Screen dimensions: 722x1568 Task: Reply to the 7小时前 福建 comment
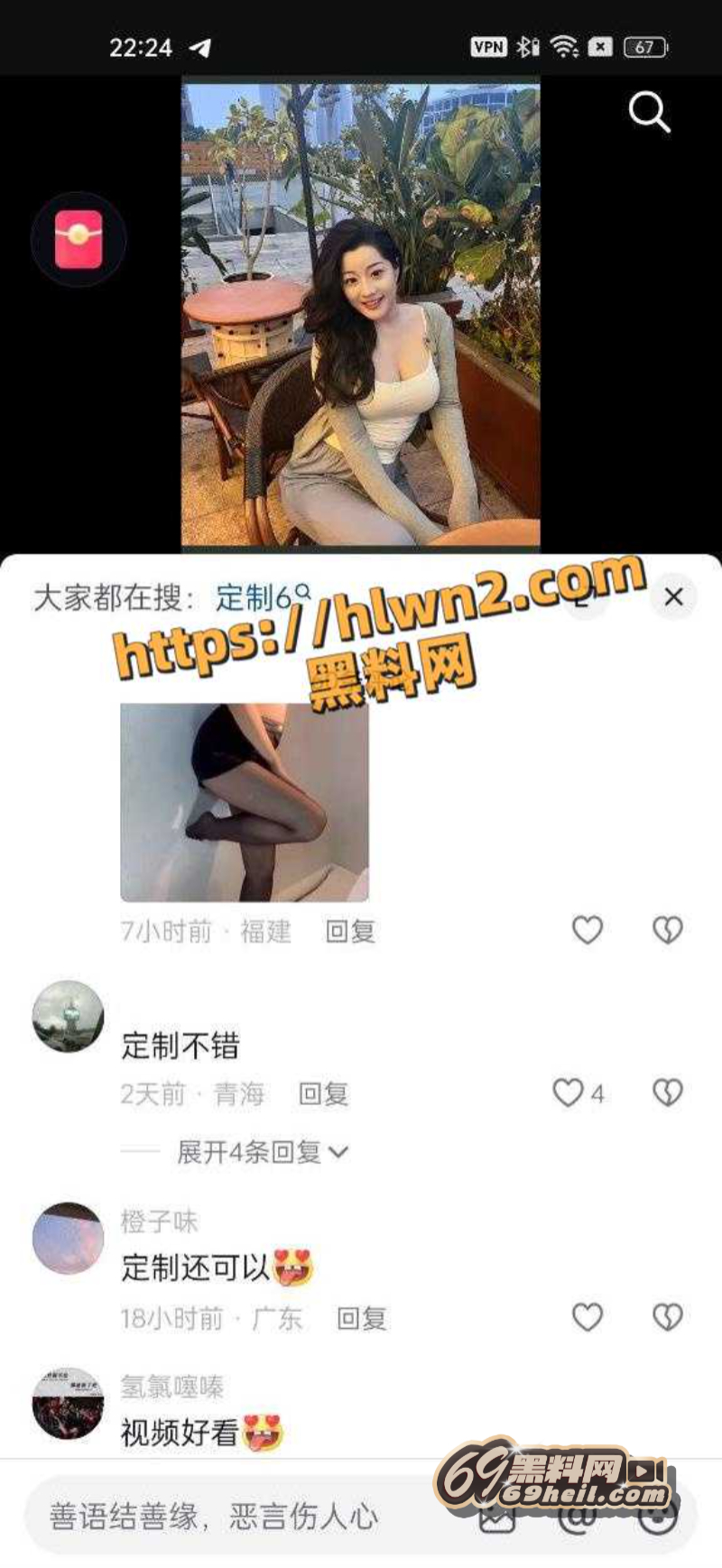349,931
